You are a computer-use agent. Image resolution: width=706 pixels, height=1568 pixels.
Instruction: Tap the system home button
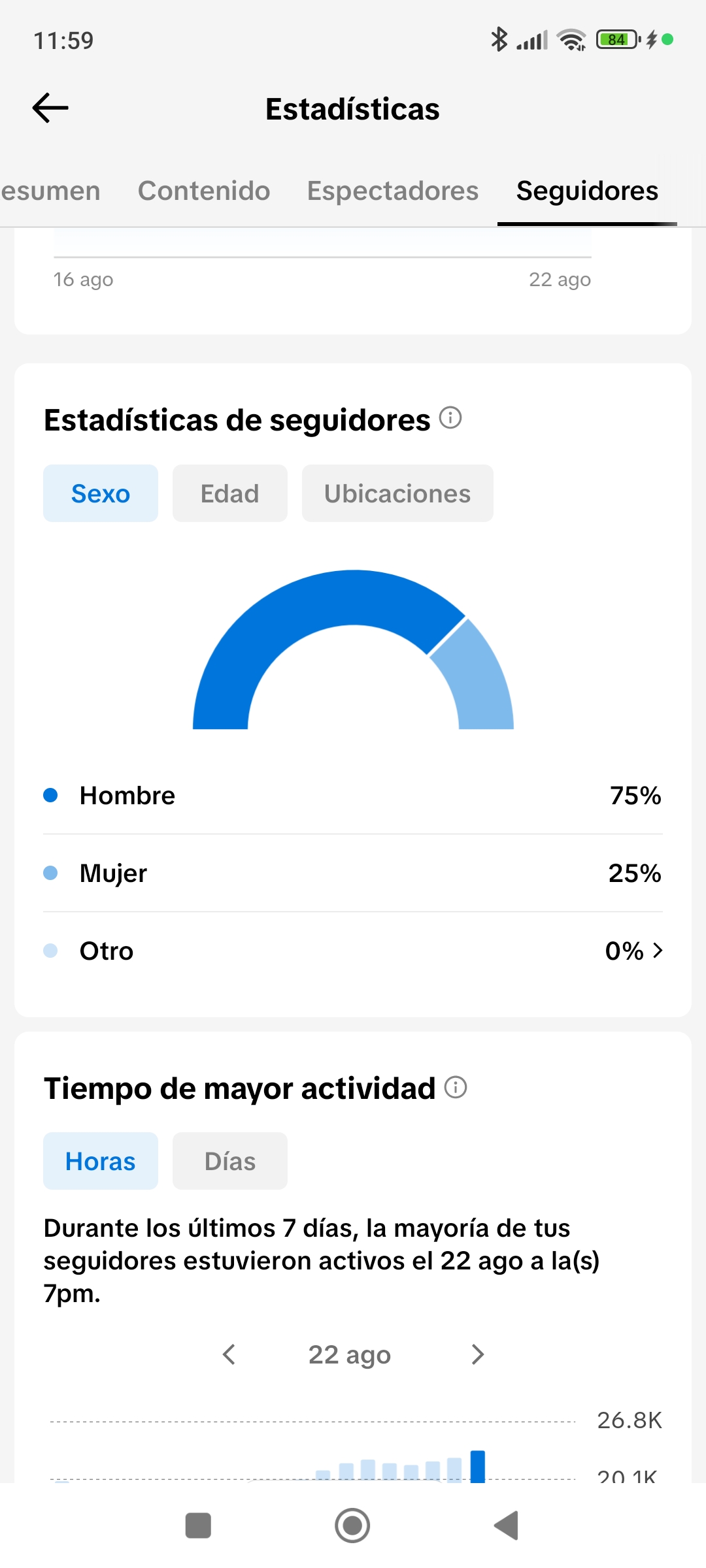pos(352,1526)
